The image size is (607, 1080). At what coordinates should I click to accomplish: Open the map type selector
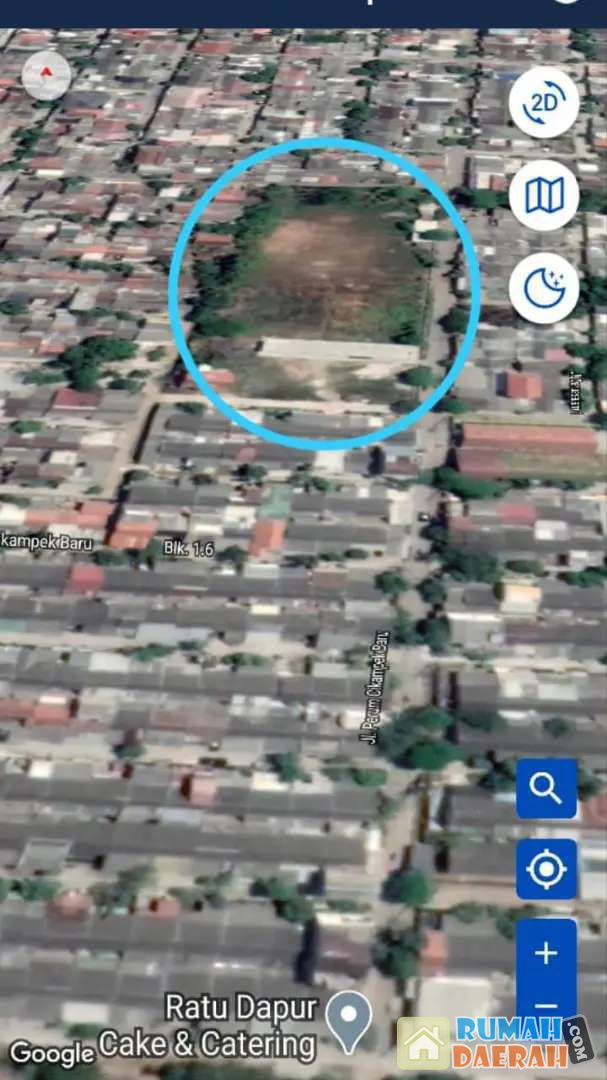click(544, 195)
